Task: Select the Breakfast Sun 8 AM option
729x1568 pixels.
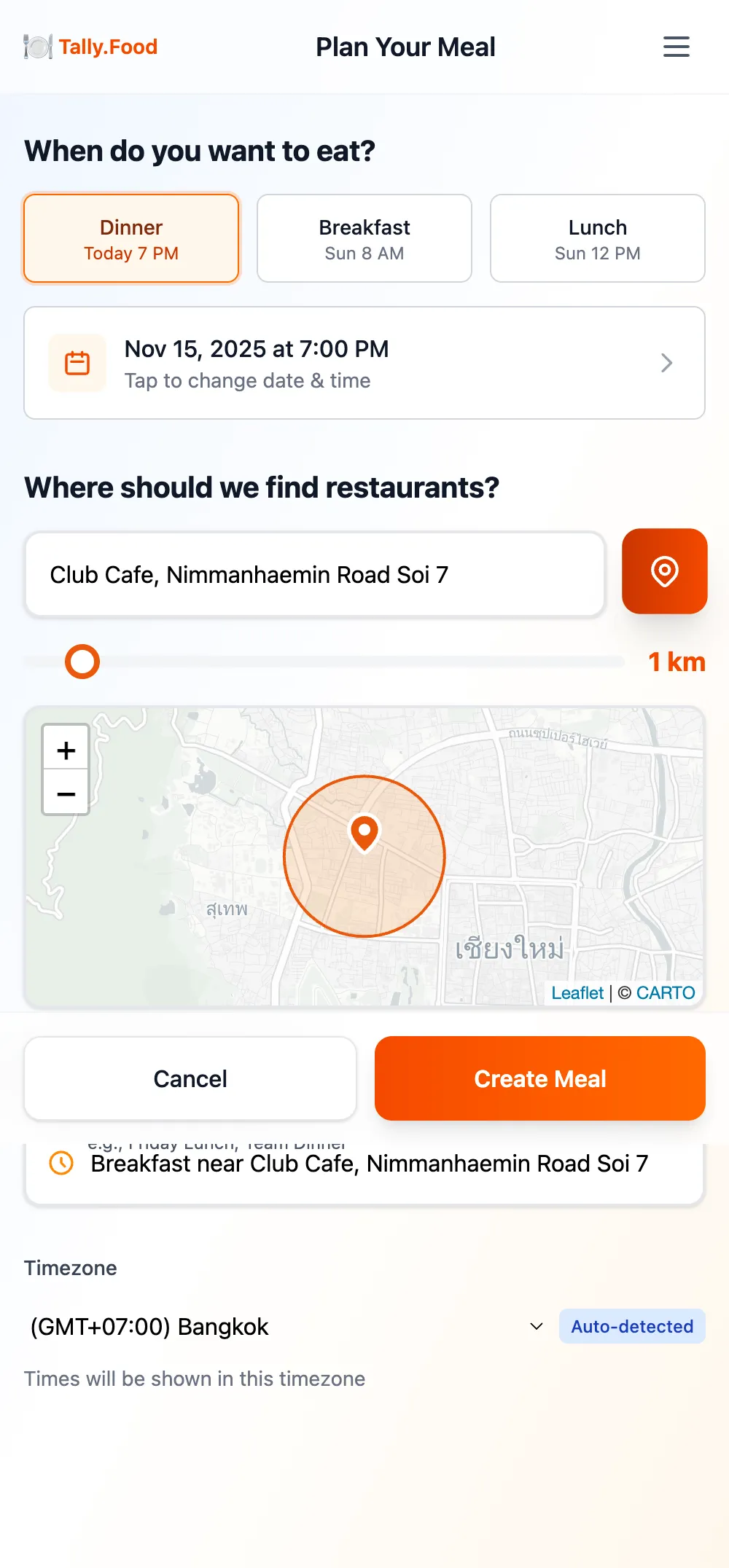Action: tap(364, 238)
